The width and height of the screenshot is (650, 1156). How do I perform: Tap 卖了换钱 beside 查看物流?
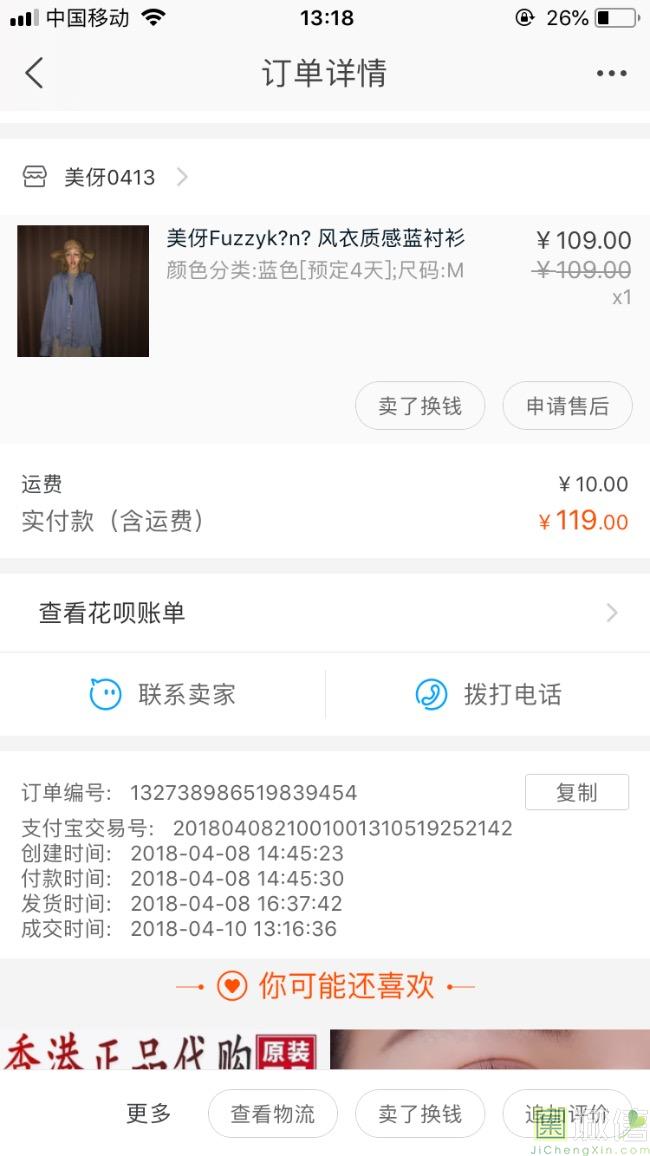point(420,1114)
